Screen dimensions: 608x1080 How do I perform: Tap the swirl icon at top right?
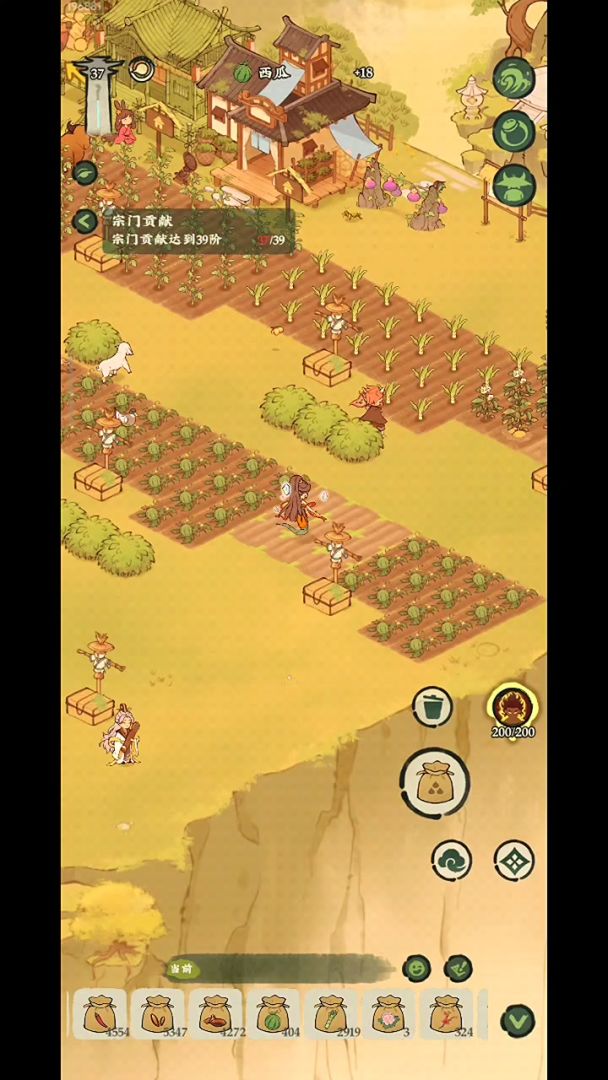[514, 79]
